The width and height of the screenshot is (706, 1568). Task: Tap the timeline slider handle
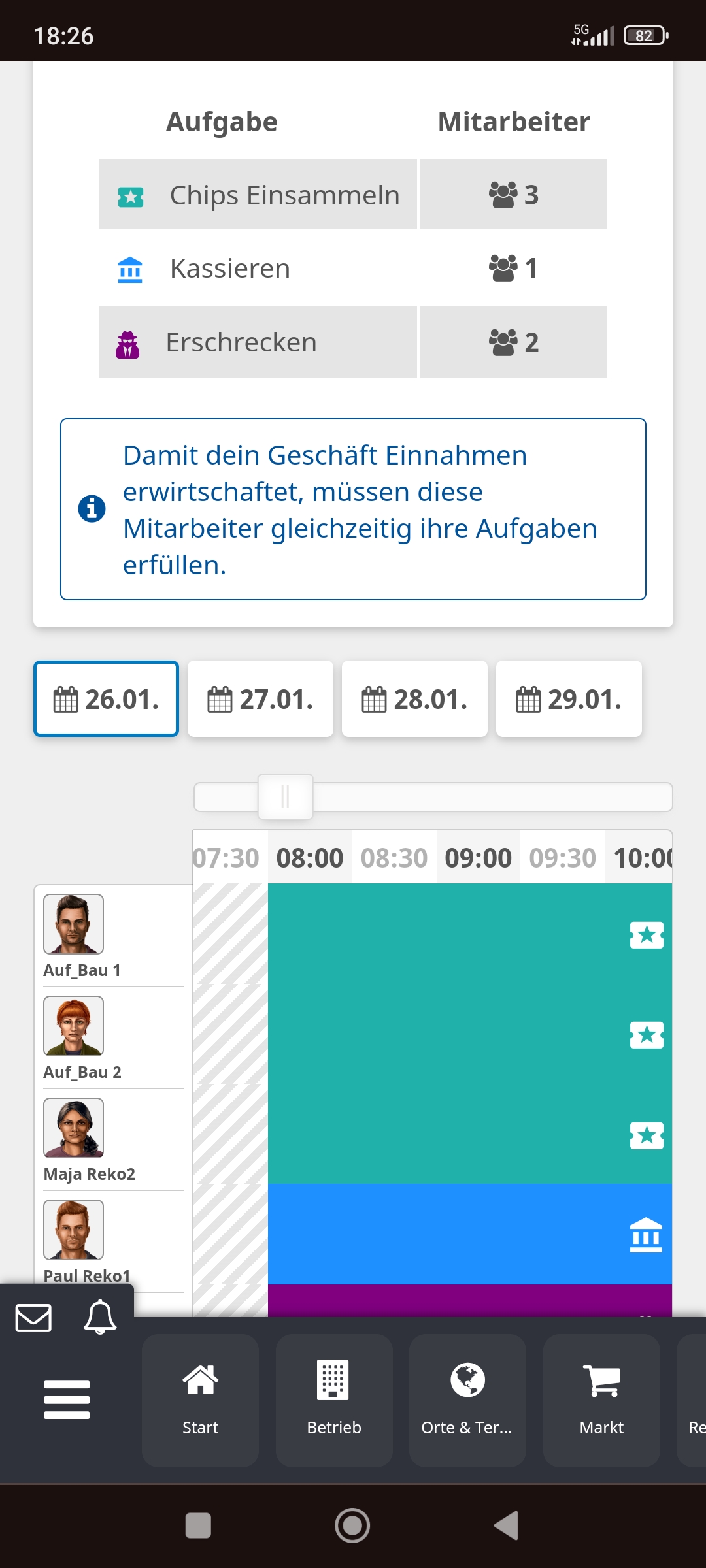pos(286,796)
